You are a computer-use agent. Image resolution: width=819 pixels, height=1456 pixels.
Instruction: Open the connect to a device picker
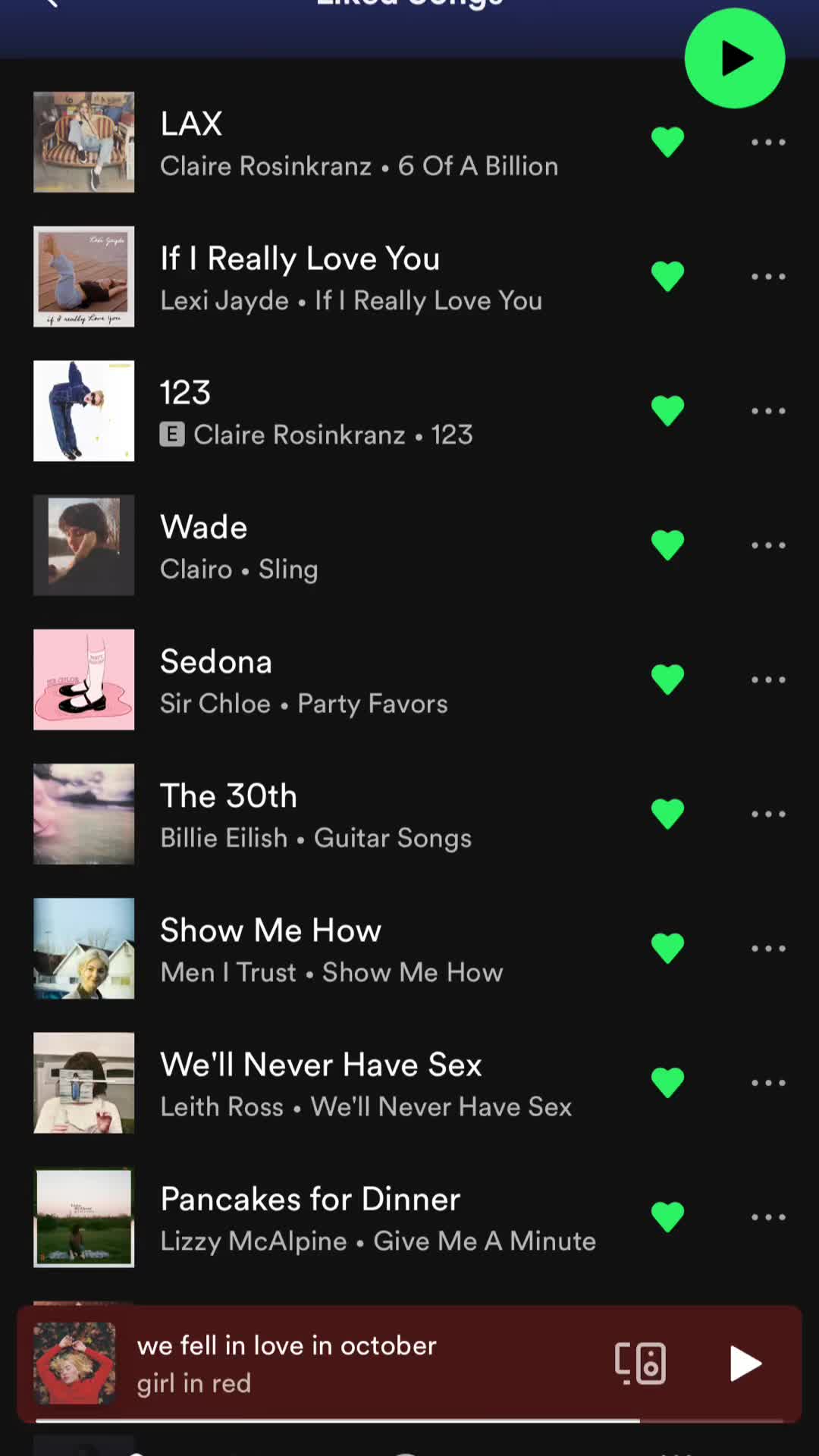click(x=640, y=1363)
